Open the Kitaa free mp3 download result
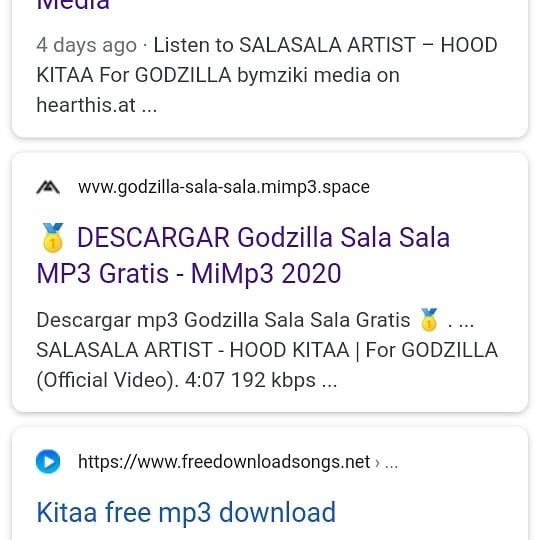Viewport: 540px width, 540px height. (186, 512)
